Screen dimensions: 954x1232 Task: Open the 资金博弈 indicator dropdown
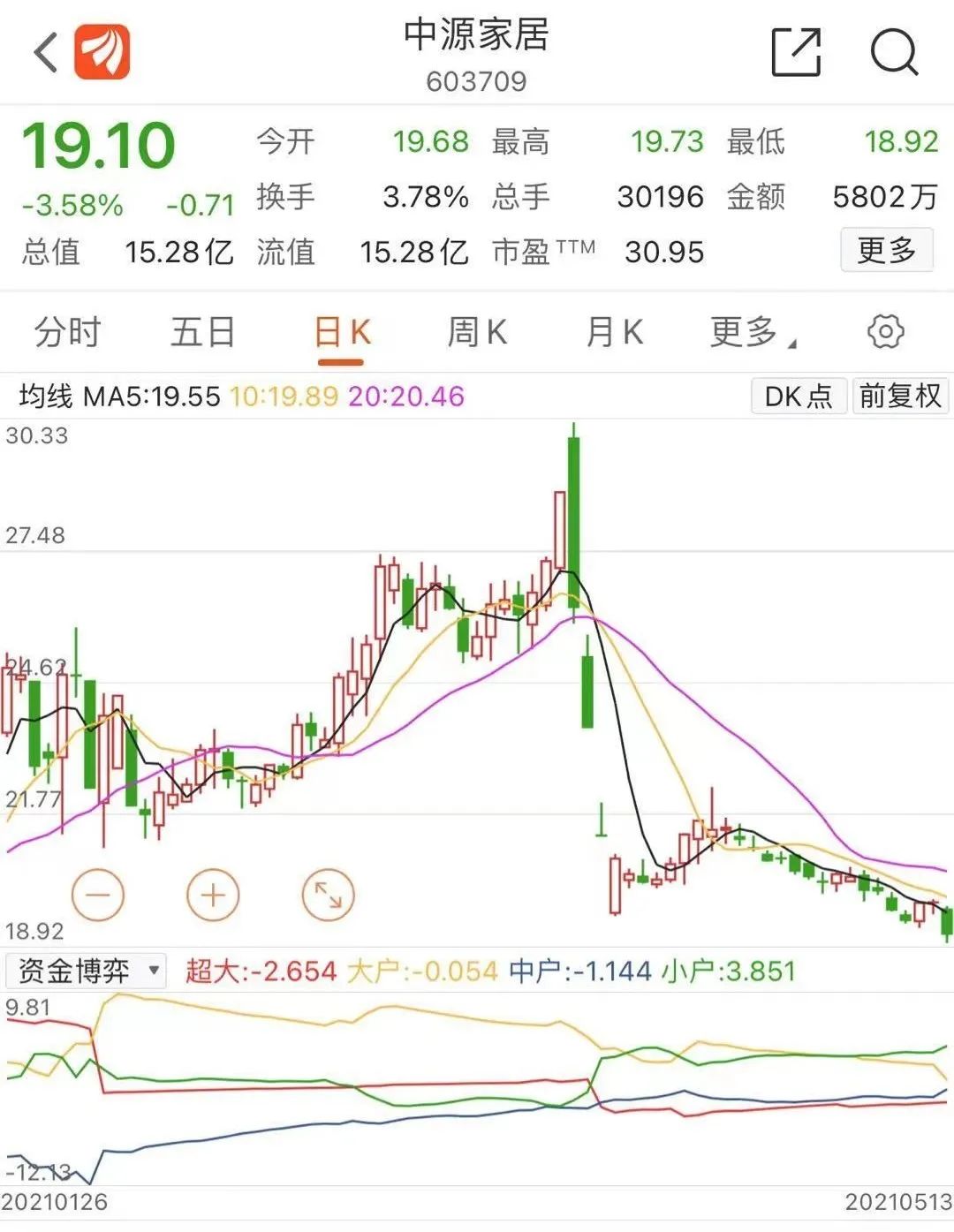(x=86, y=971)
